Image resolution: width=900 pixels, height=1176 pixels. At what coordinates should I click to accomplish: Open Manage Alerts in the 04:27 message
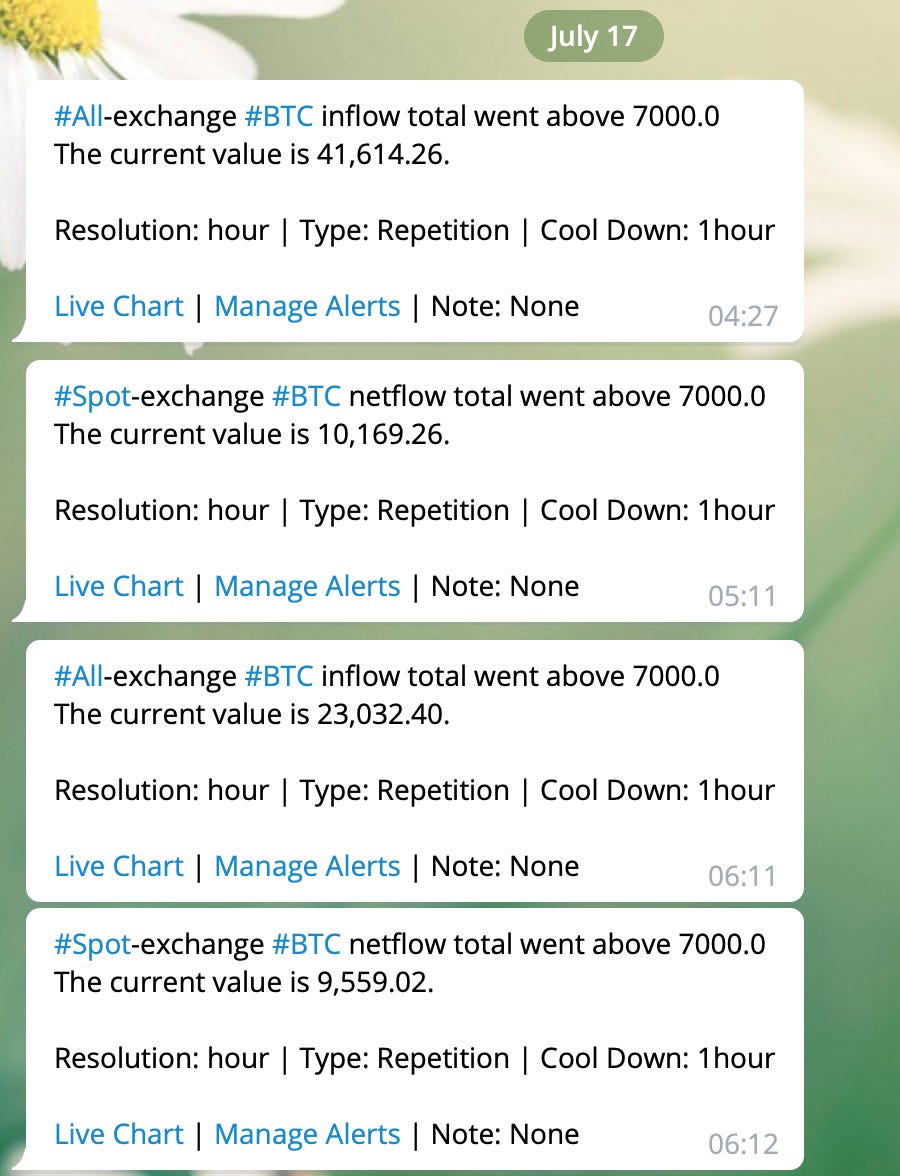coord(308,307)
